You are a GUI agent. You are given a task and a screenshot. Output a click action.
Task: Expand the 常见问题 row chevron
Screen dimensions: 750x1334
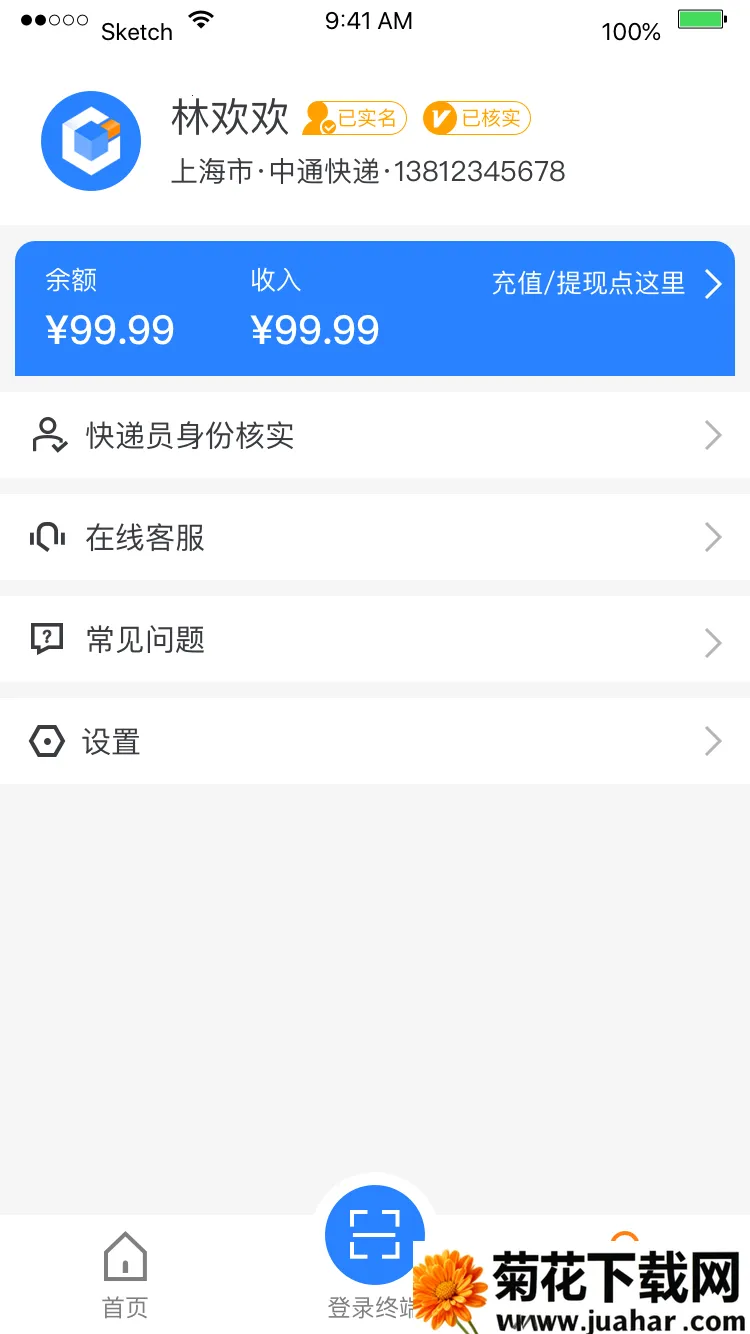(712, 641)
